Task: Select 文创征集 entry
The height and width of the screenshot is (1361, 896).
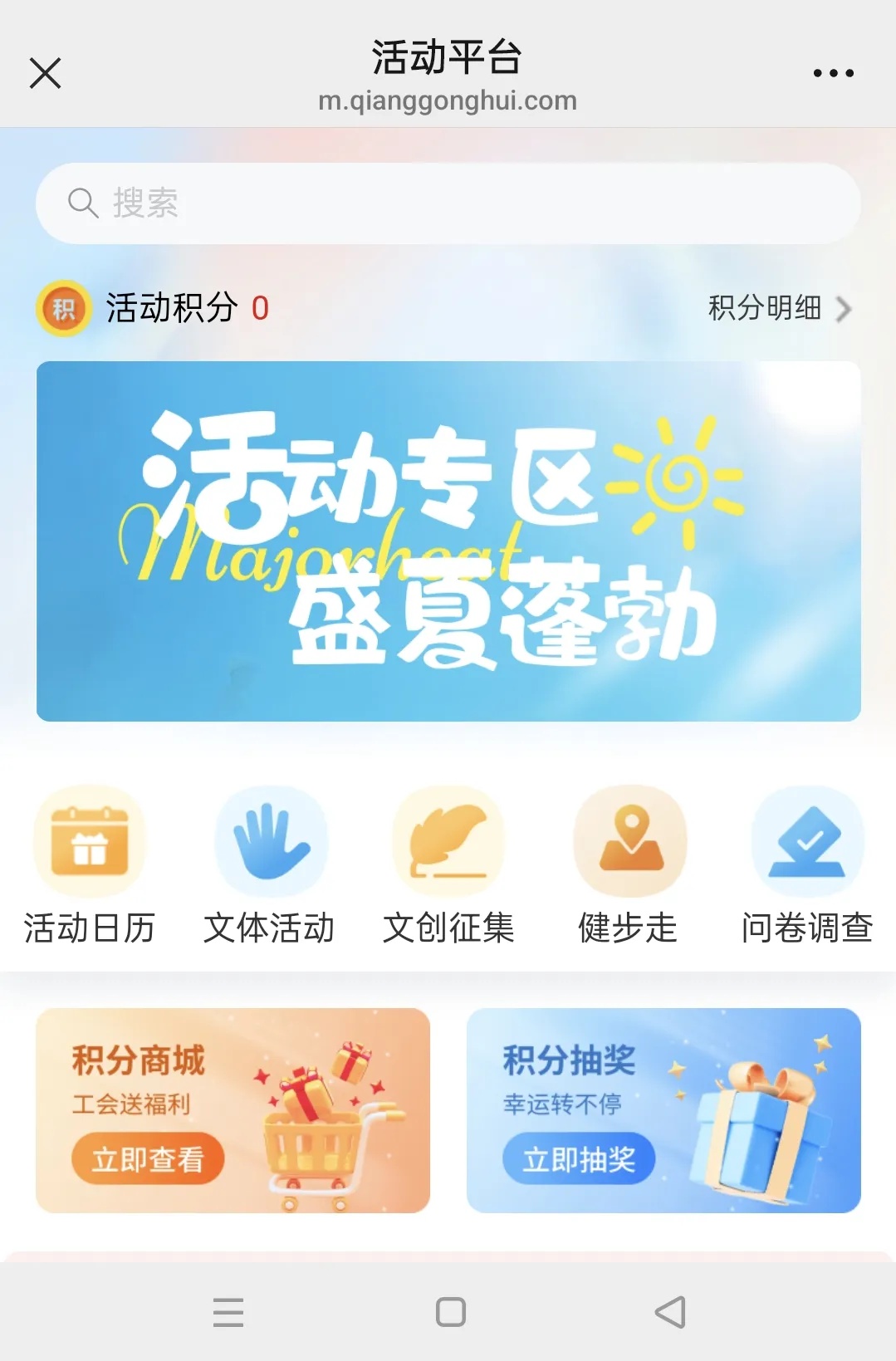Action: (x=448, y=865)
